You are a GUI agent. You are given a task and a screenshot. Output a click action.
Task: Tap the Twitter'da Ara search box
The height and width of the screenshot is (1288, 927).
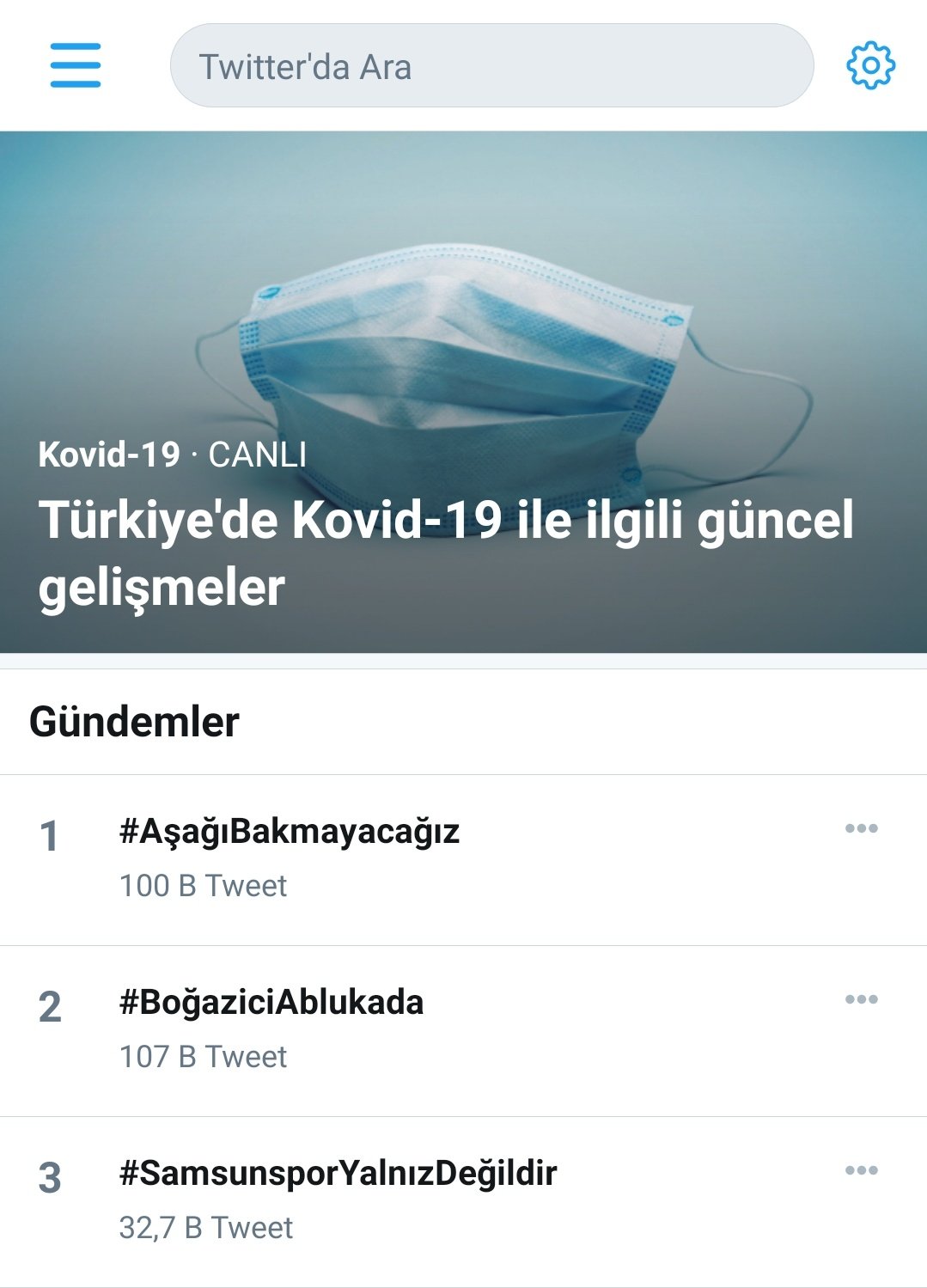pos(491,66)
